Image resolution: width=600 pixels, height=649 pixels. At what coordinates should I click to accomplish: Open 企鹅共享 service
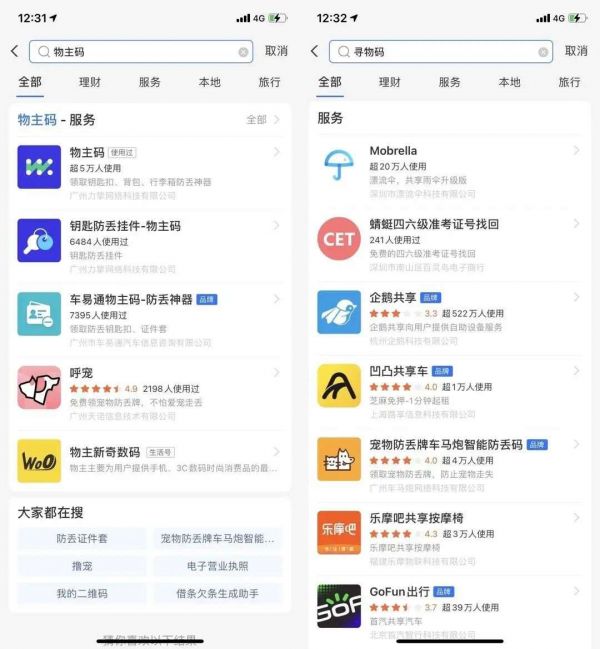click(x=450, y=313)
